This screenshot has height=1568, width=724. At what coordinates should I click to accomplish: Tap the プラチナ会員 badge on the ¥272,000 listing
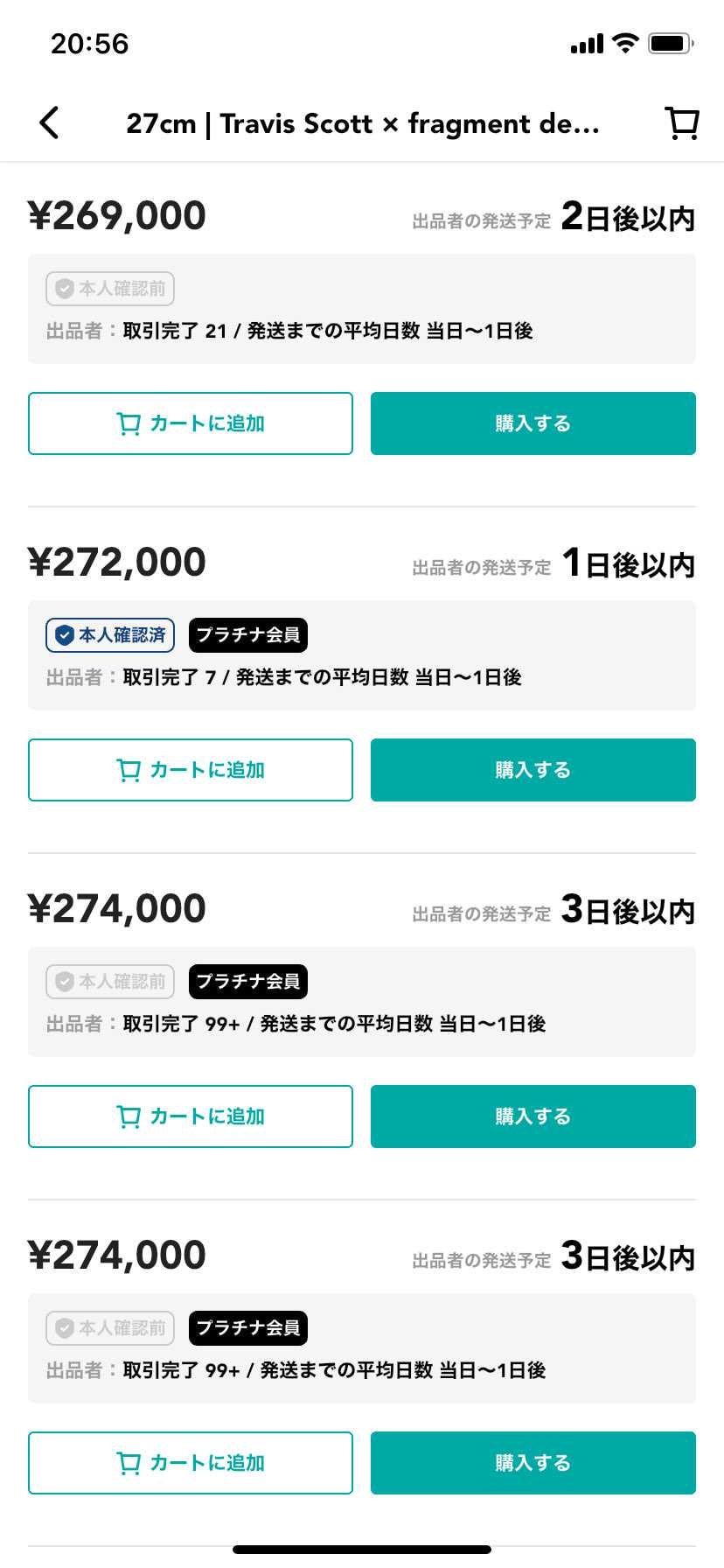247,635
